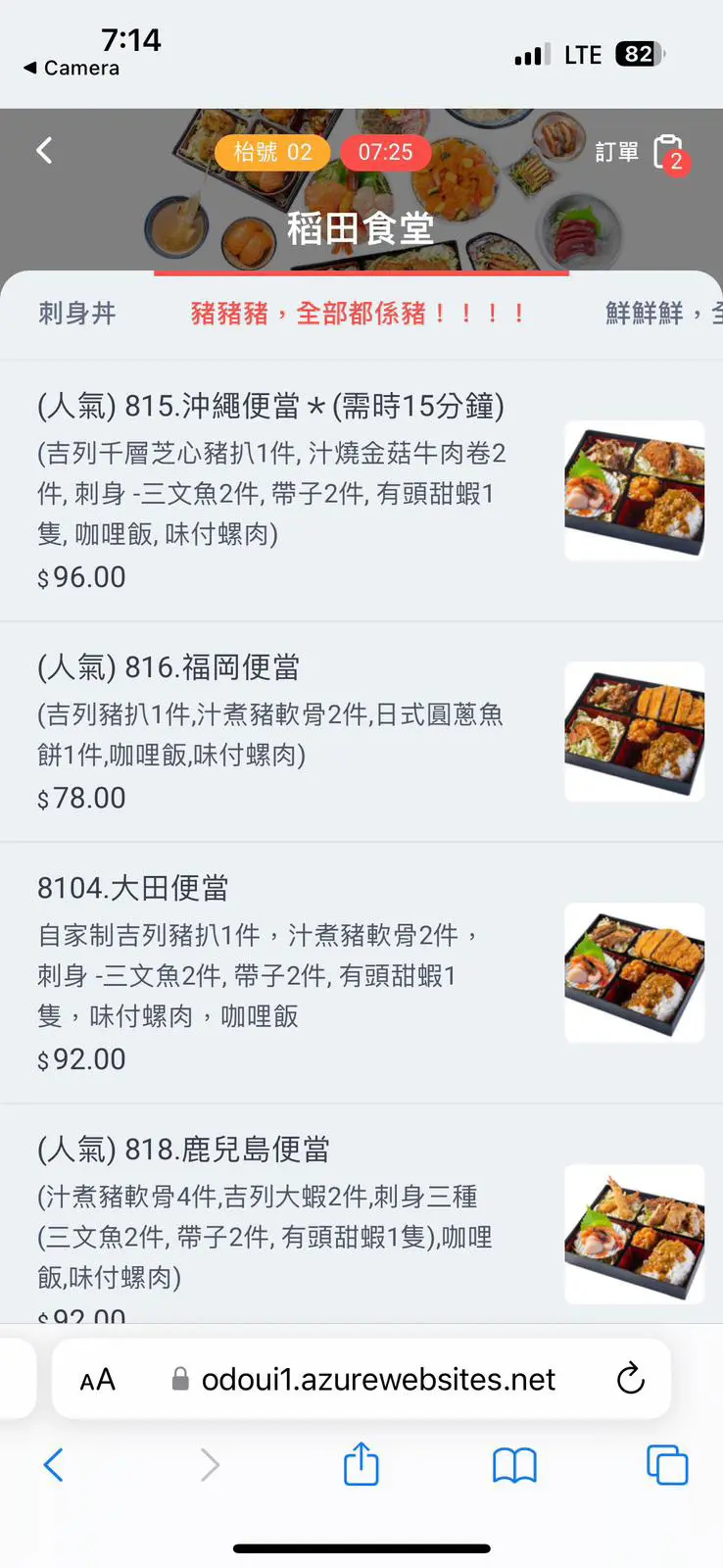The height and width of the screenshot is (1568, 723).
Task: Open the 815.沖繩便當 menu item
Action: click(271, 406)
